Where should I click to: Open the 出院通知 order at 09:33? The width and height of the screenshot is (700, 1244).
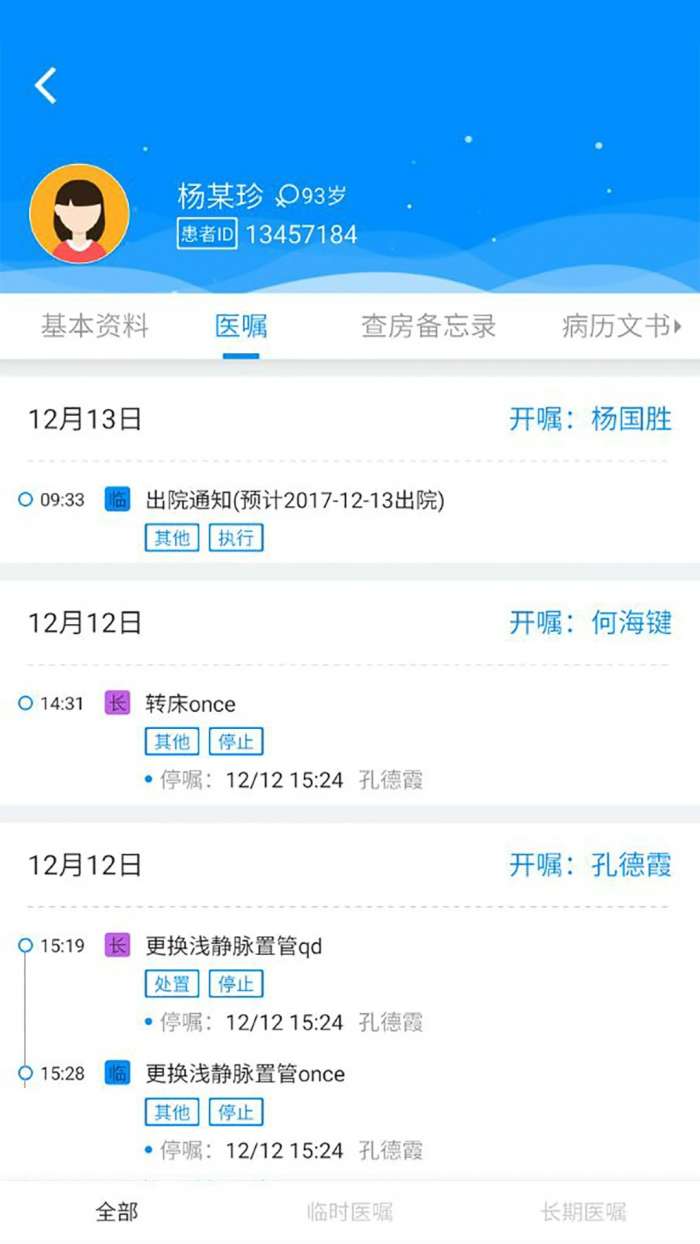tap(295, 500)
